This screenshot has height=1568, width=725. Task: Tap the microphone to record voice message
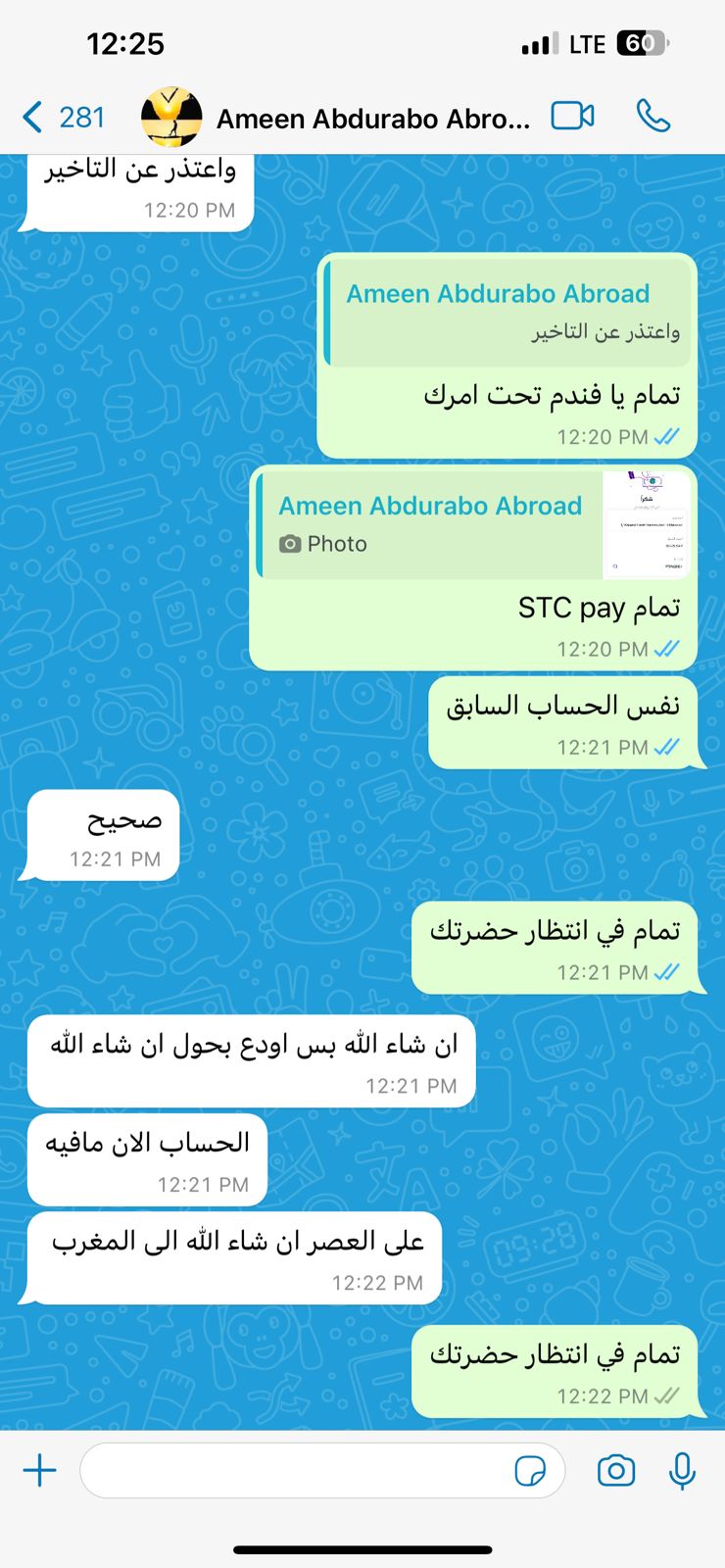pyautogui.click(x=683, y=1471)
